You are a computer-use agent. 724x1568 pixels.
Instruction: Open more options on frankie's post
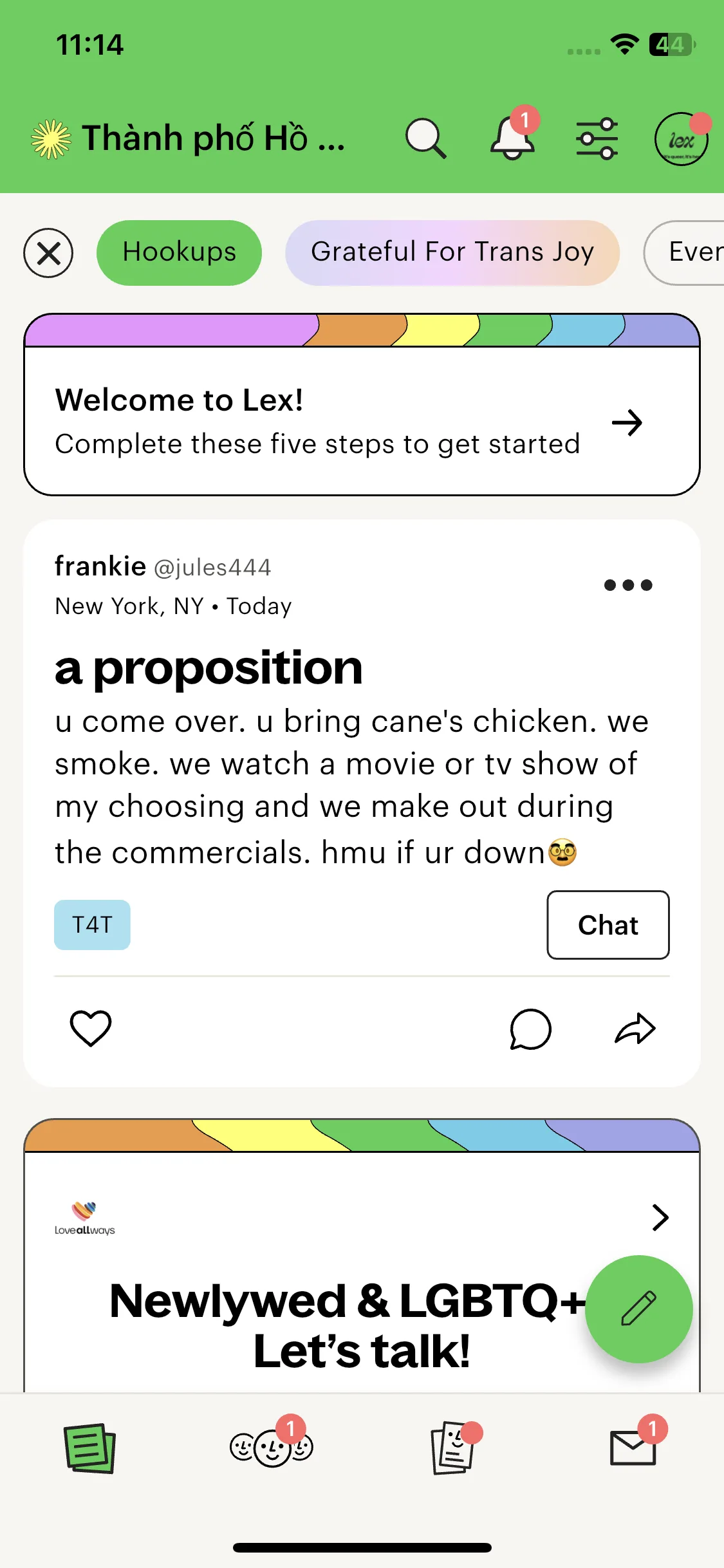pyautogui.click(x=627, y=584)
